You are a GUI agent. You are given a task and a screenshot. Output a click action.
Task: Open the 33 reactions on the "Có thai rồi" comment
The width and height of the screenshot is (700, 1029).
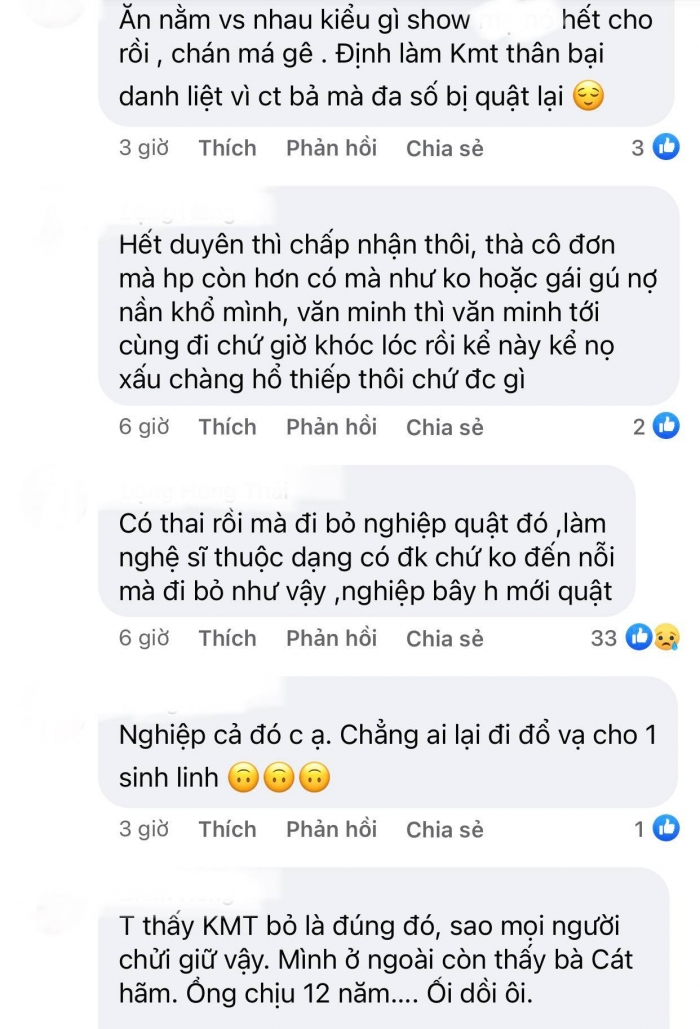point(634,637)
